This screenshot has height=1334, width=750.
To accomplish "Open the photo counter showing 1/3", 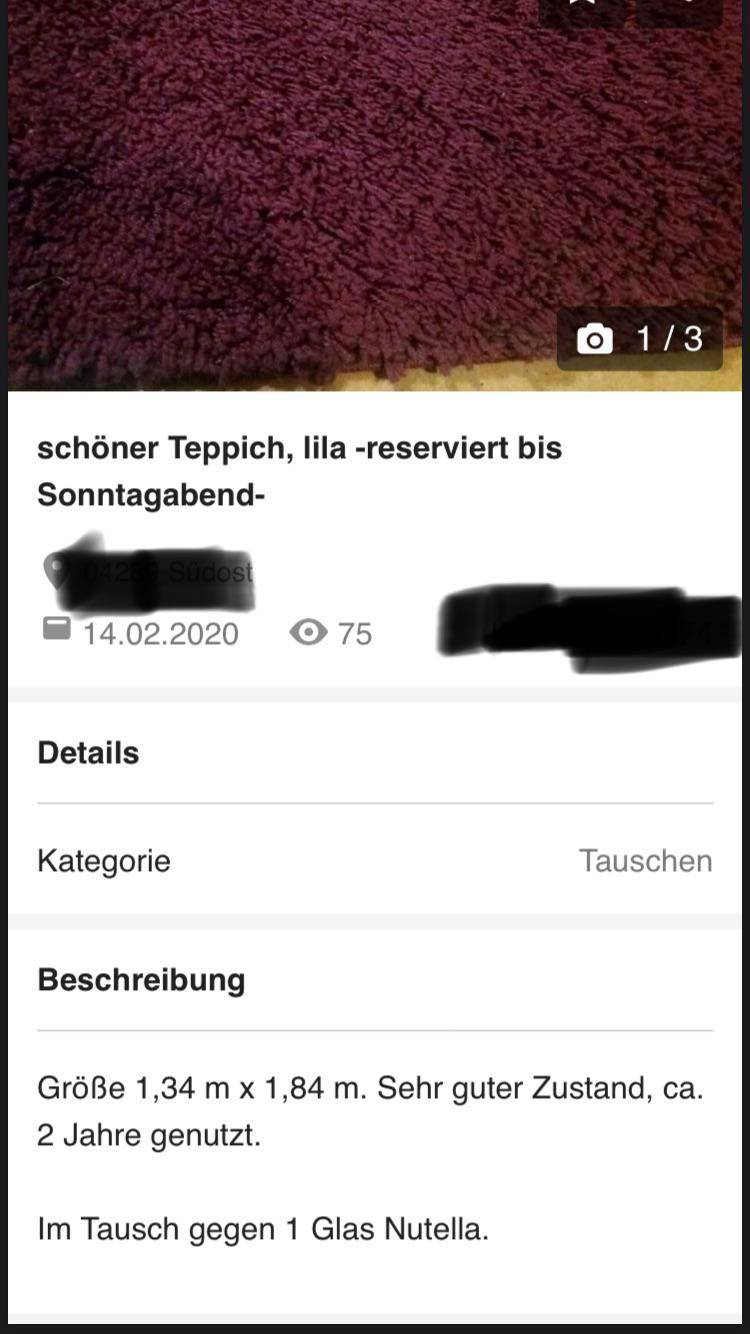I will [640, 340].
